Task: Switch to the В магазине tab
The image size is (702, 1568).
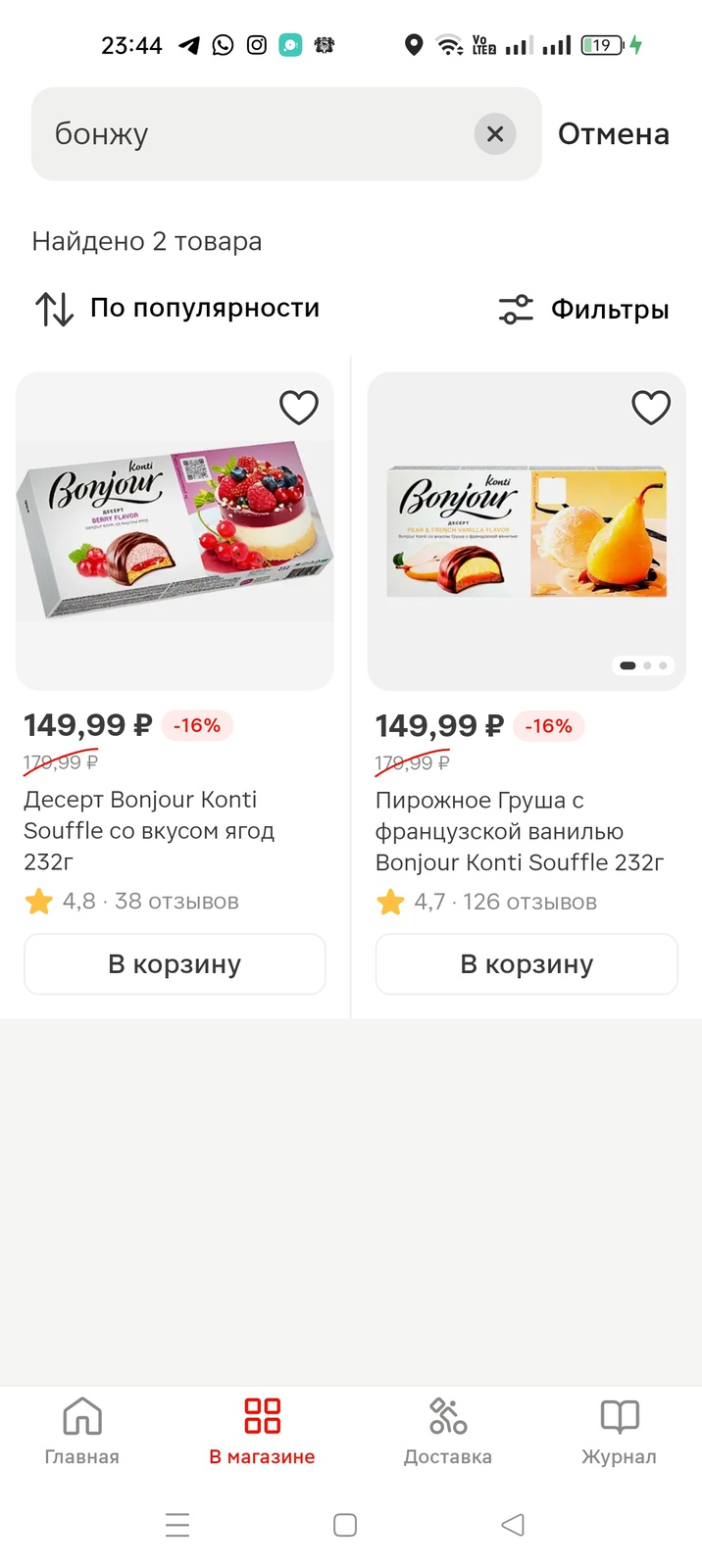Action: (262, 1431)
